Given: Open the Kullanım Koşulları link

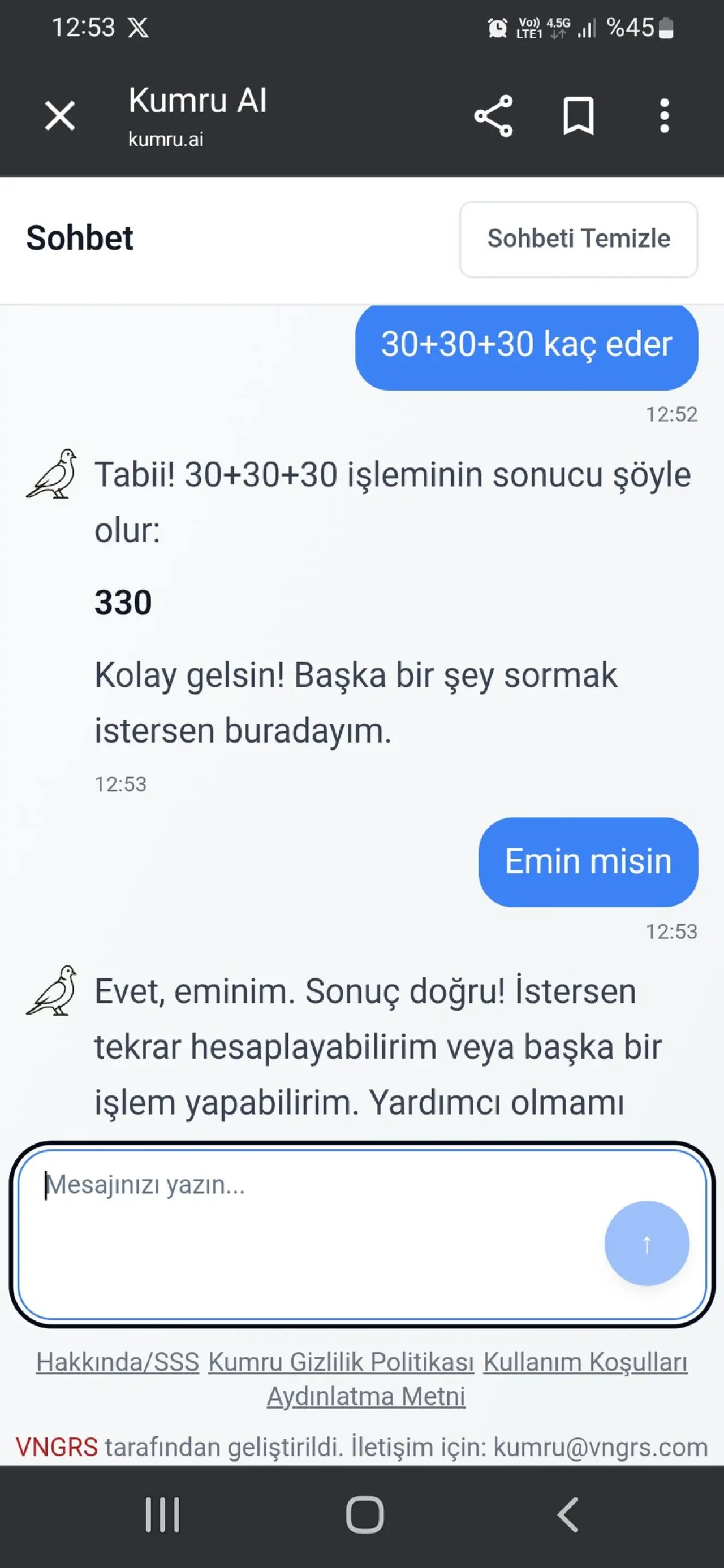Looking at the screenshot, I should point(585,1362).
